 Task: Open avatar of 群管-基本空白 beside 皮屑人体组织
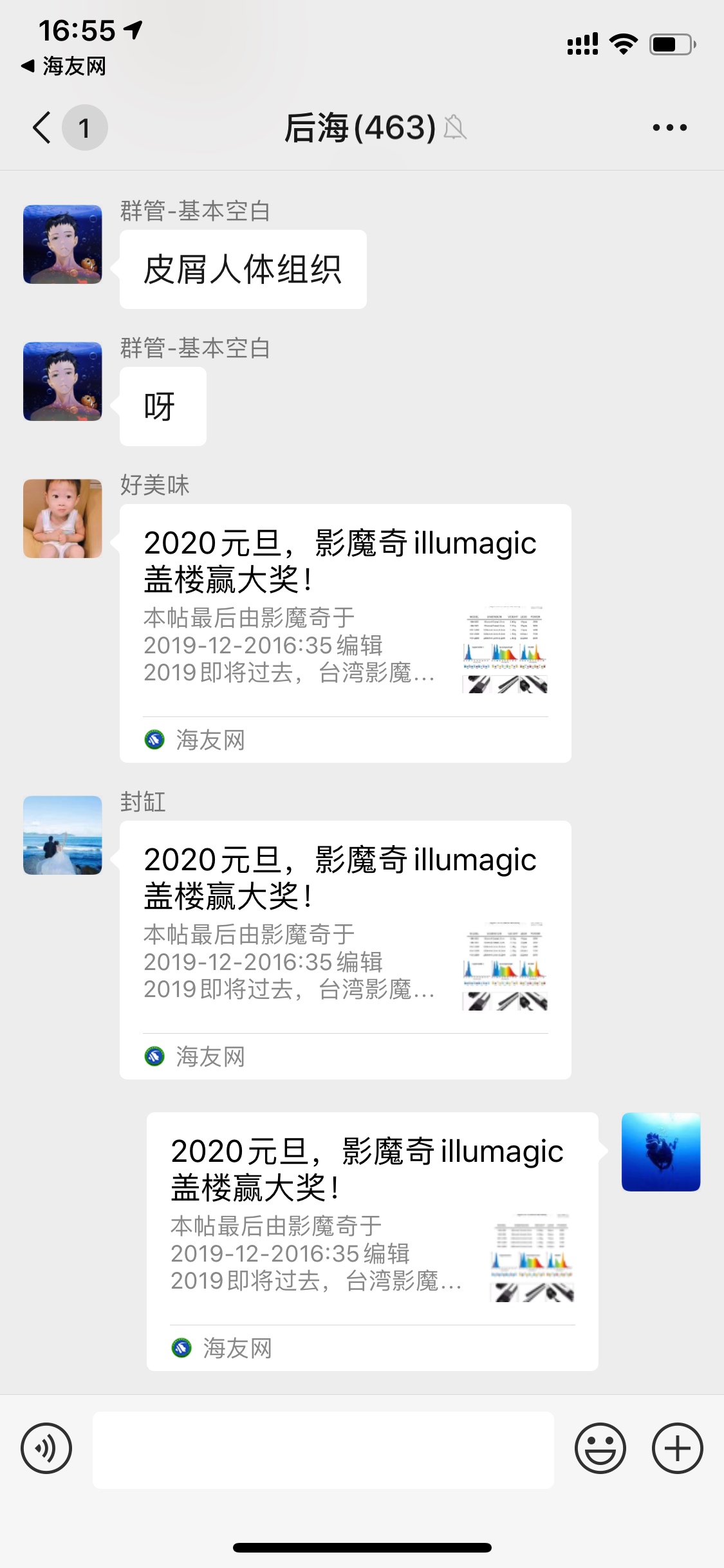tap(62, 245)
